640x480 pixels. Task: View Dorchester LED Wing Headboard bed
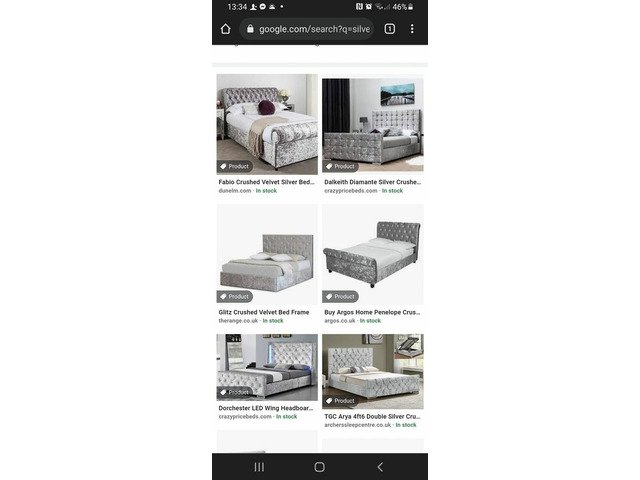tap(267, 368)
